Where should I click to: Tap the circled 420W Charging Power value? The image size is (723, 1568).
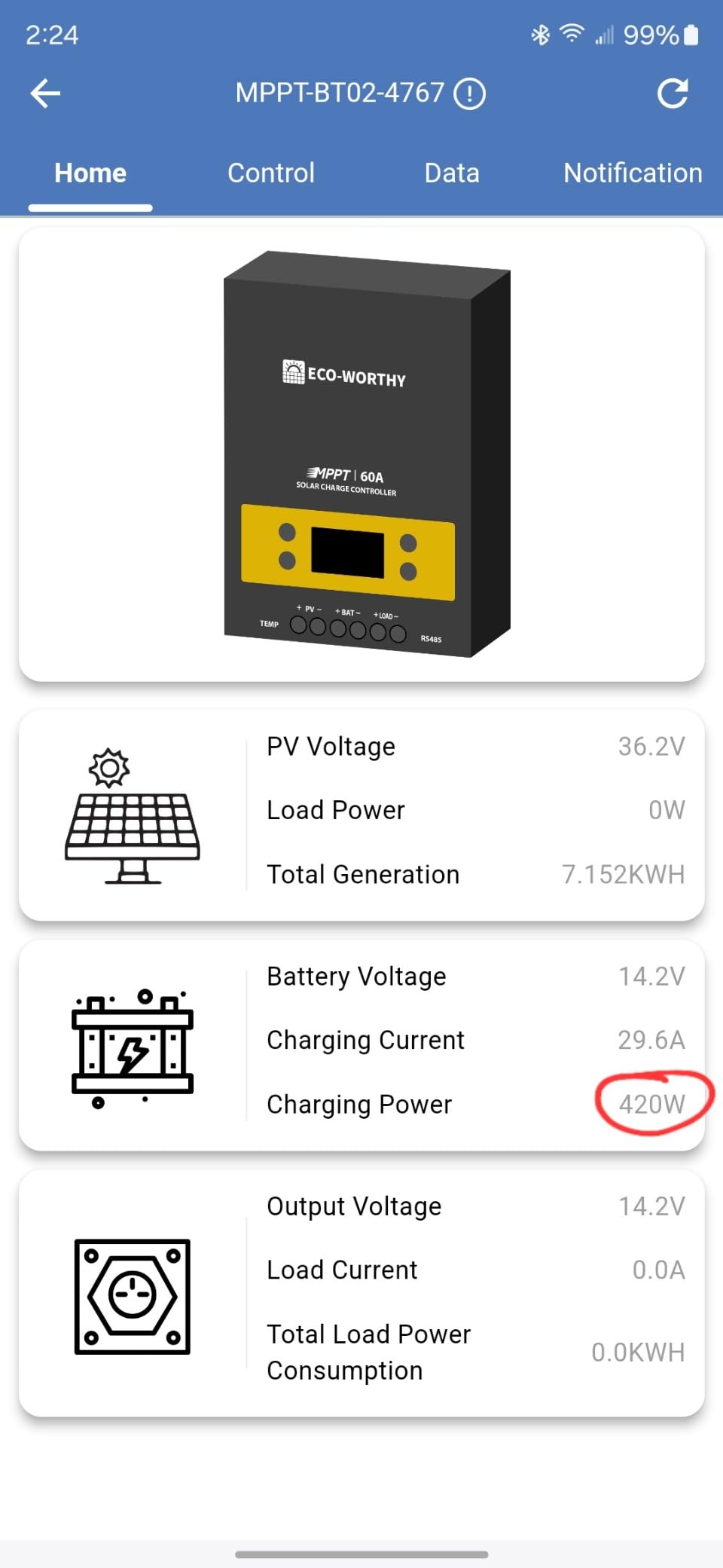tap(651, 1104)
